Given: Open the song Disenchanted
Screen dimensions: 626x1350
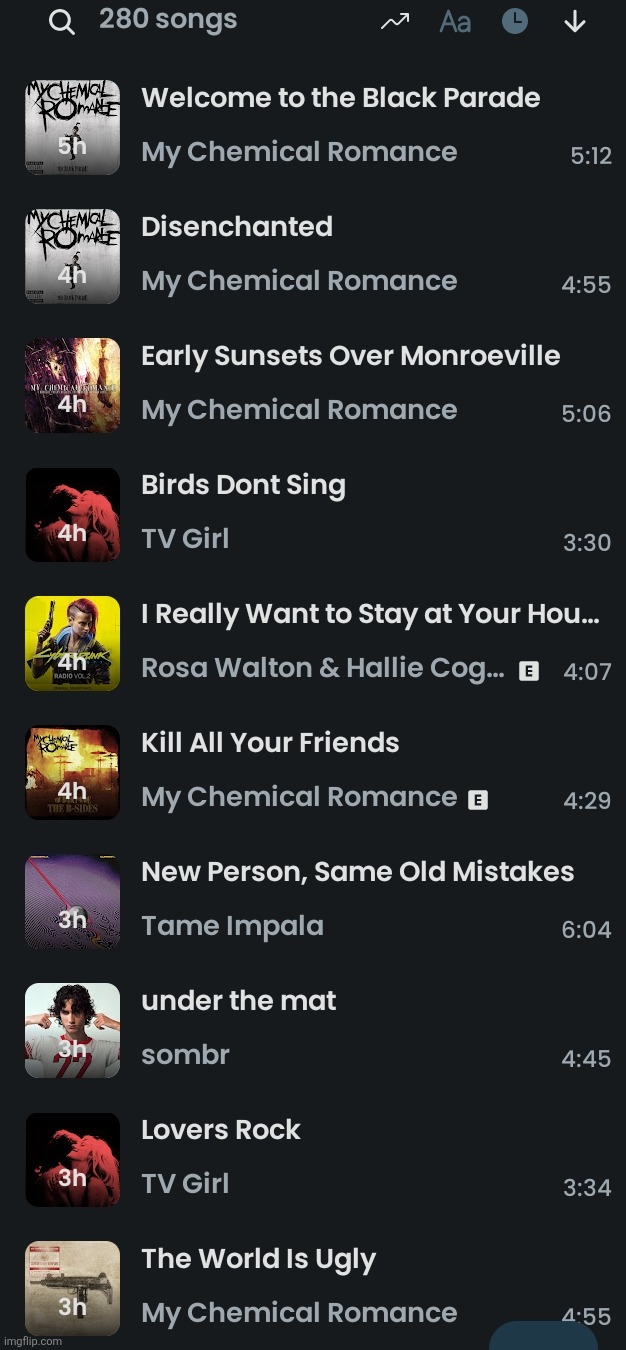Looking at the screenshot, I should point(237,227).
